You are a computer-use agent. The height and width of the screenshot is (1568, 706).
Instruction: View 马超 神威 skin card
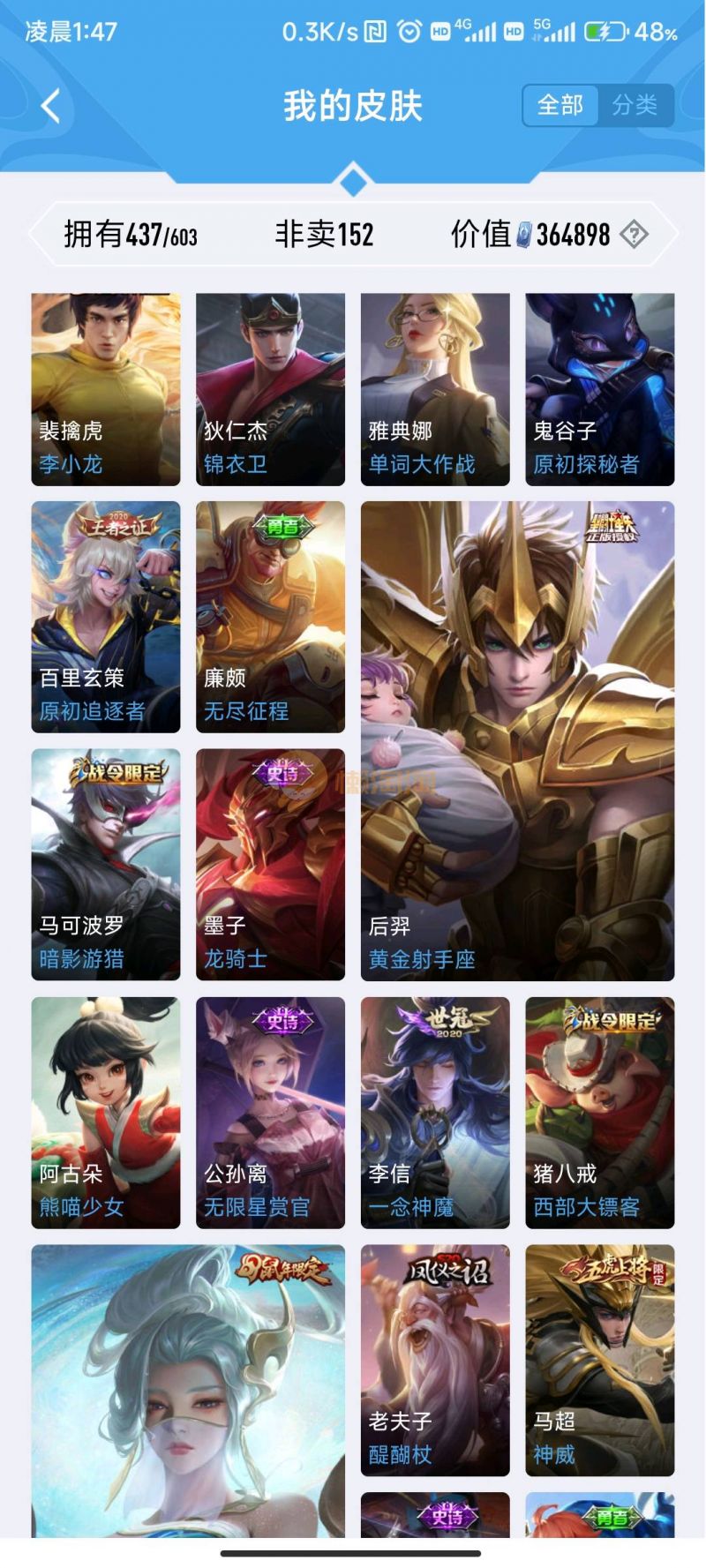(600, 1360)
